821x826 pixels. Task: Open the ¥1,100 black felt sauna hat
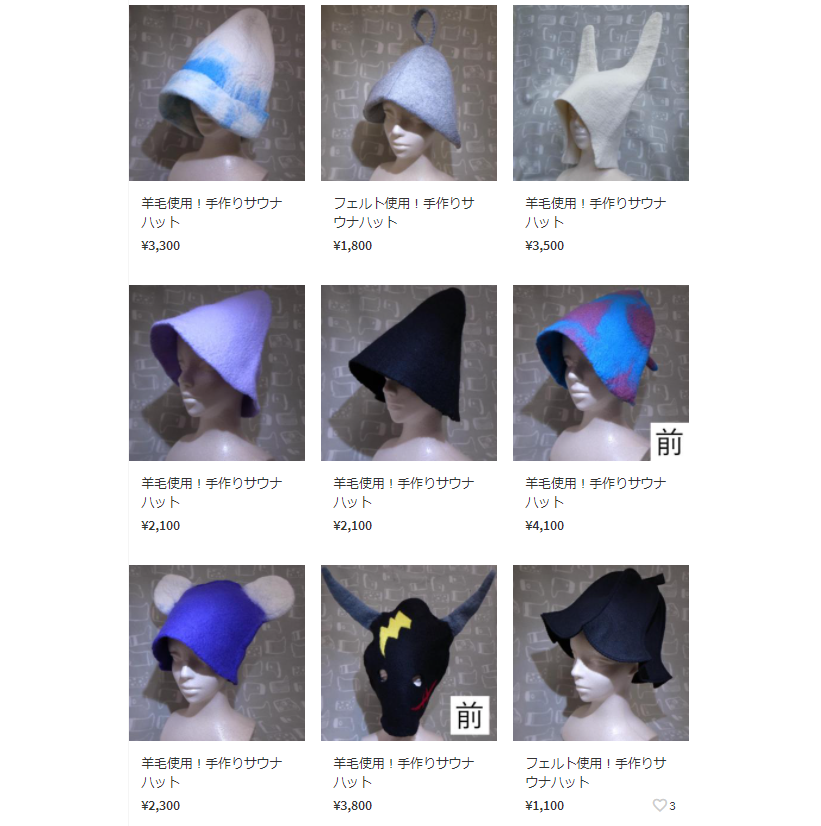[600, 653]
